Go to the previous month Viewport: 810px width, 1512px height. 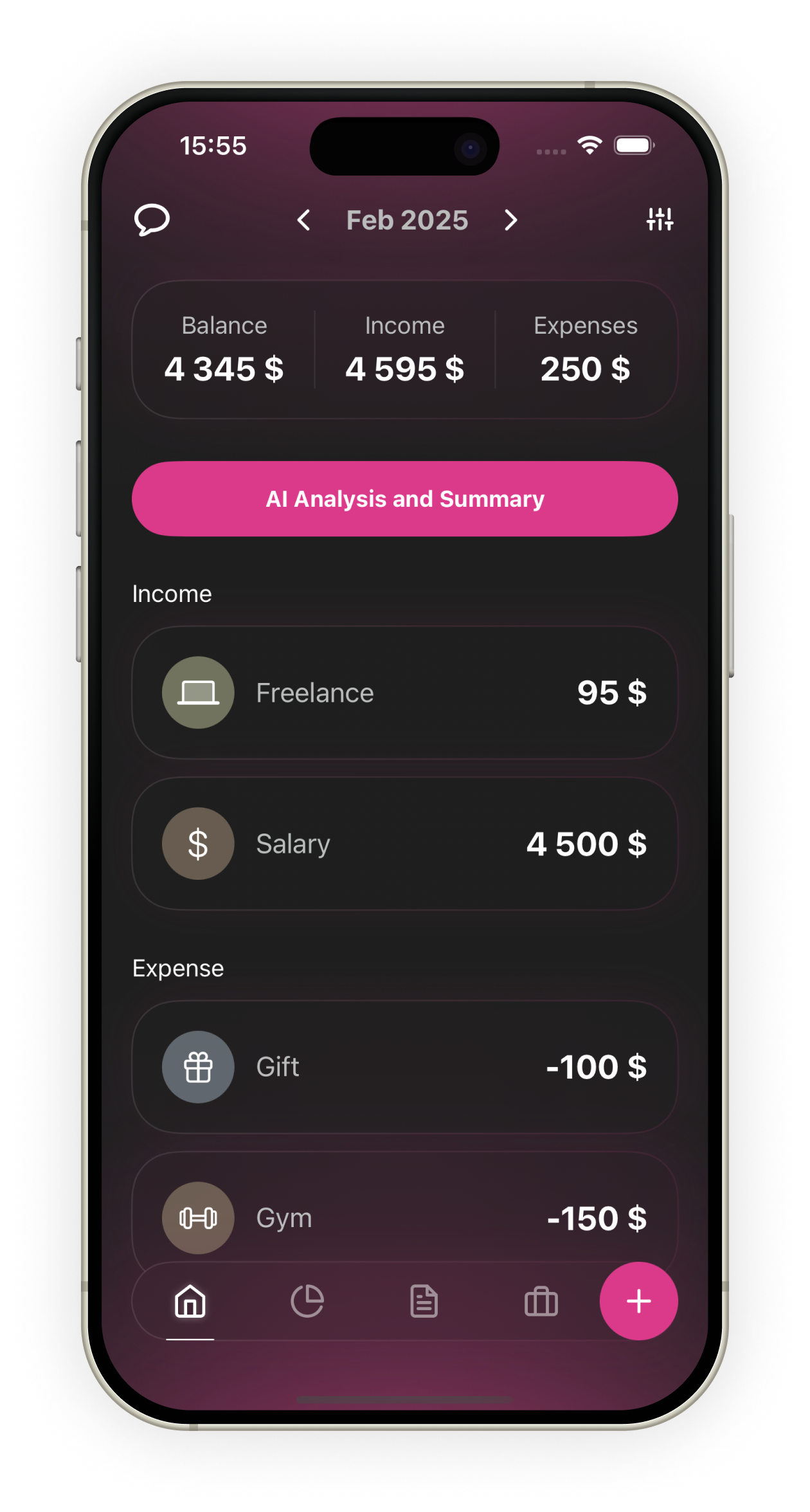coord(304,221)
